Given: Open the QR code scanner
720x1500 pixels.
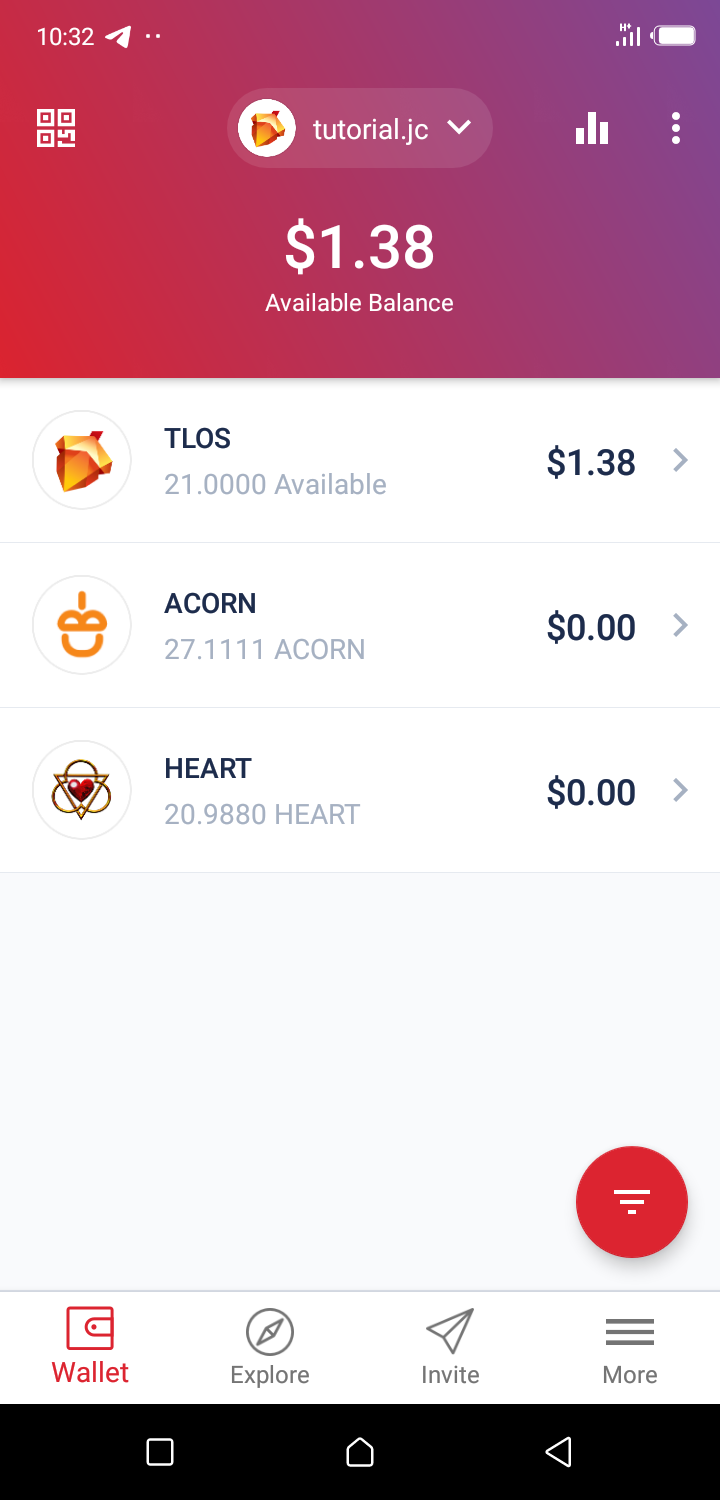Looking at the screenshot, I should click(56, 128).
